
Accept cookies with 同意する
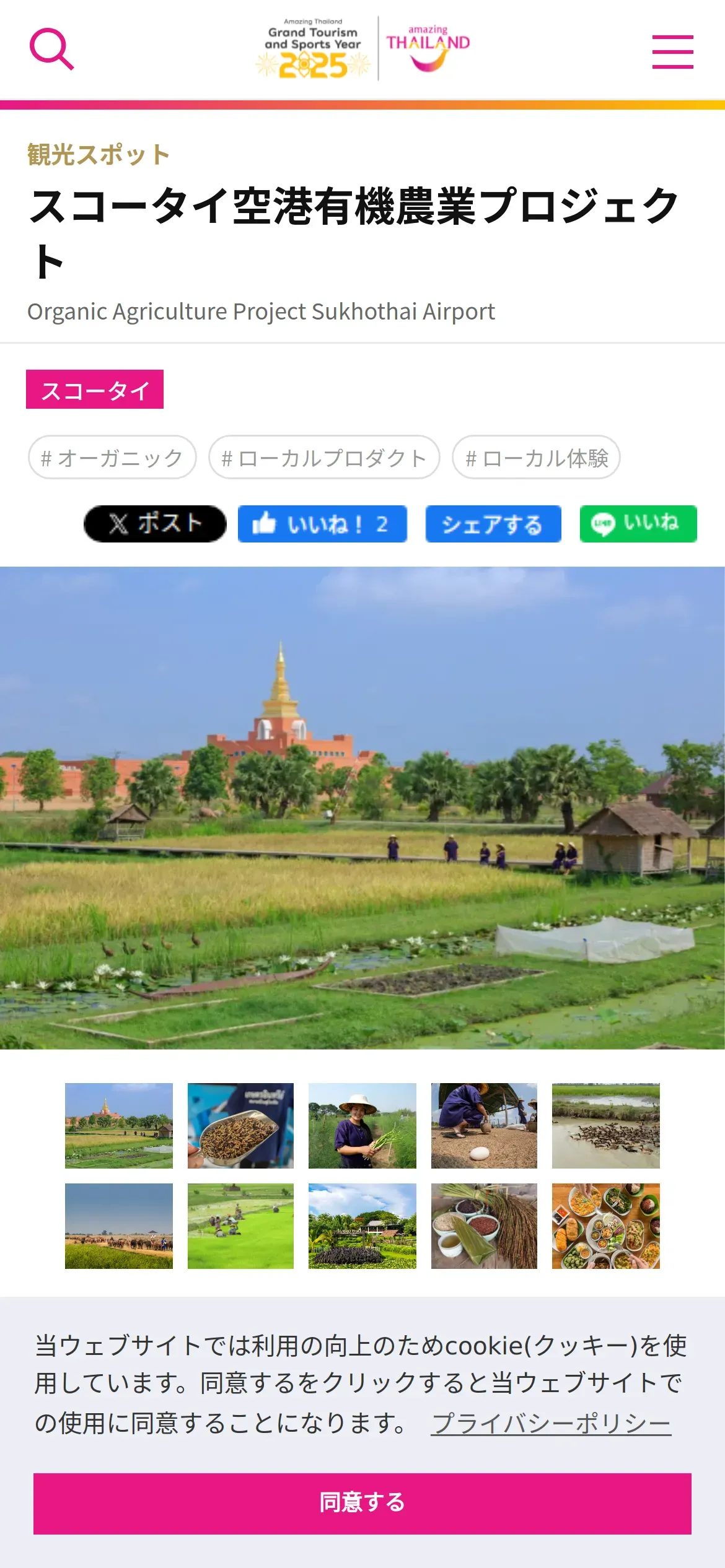click(362, 1503)
